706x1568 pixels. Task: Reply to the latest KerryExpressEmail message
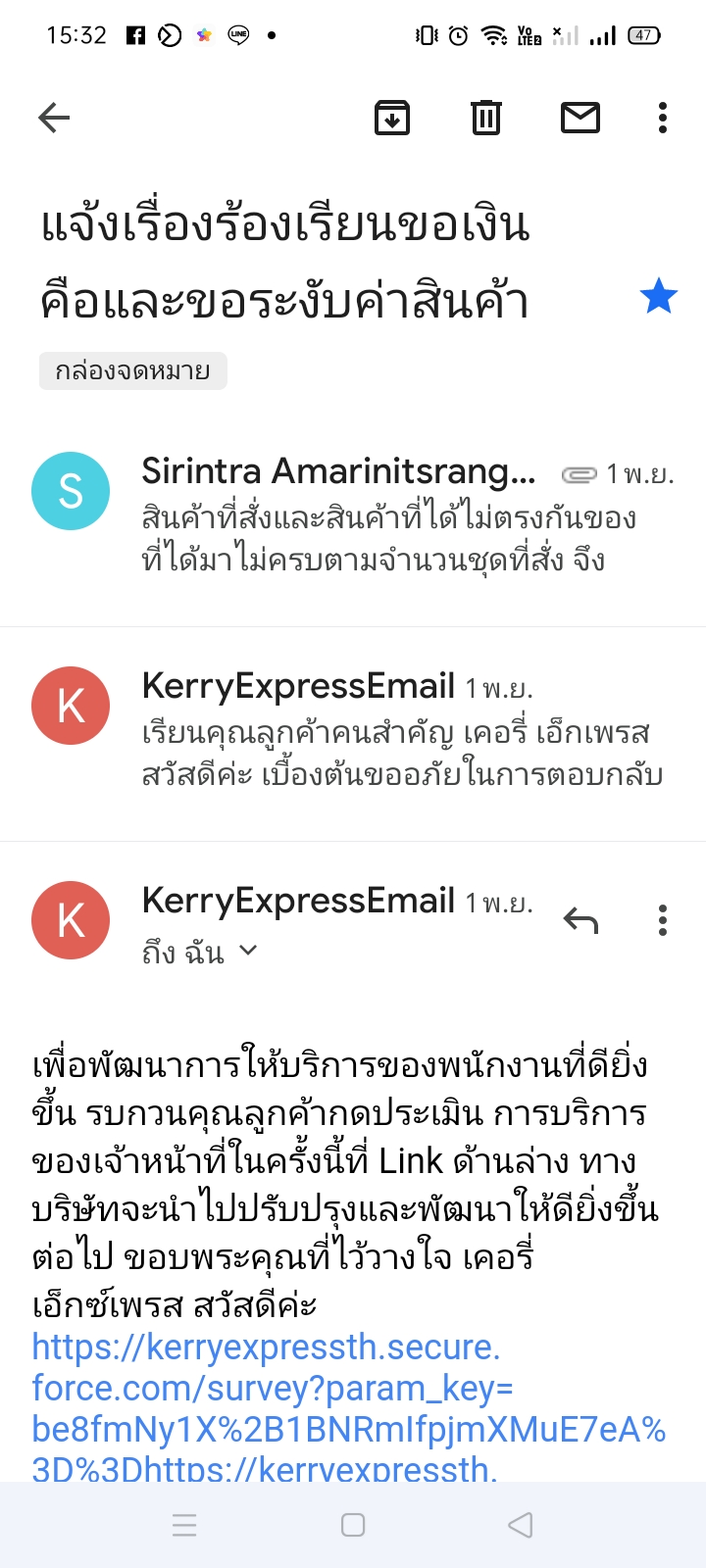580,920
